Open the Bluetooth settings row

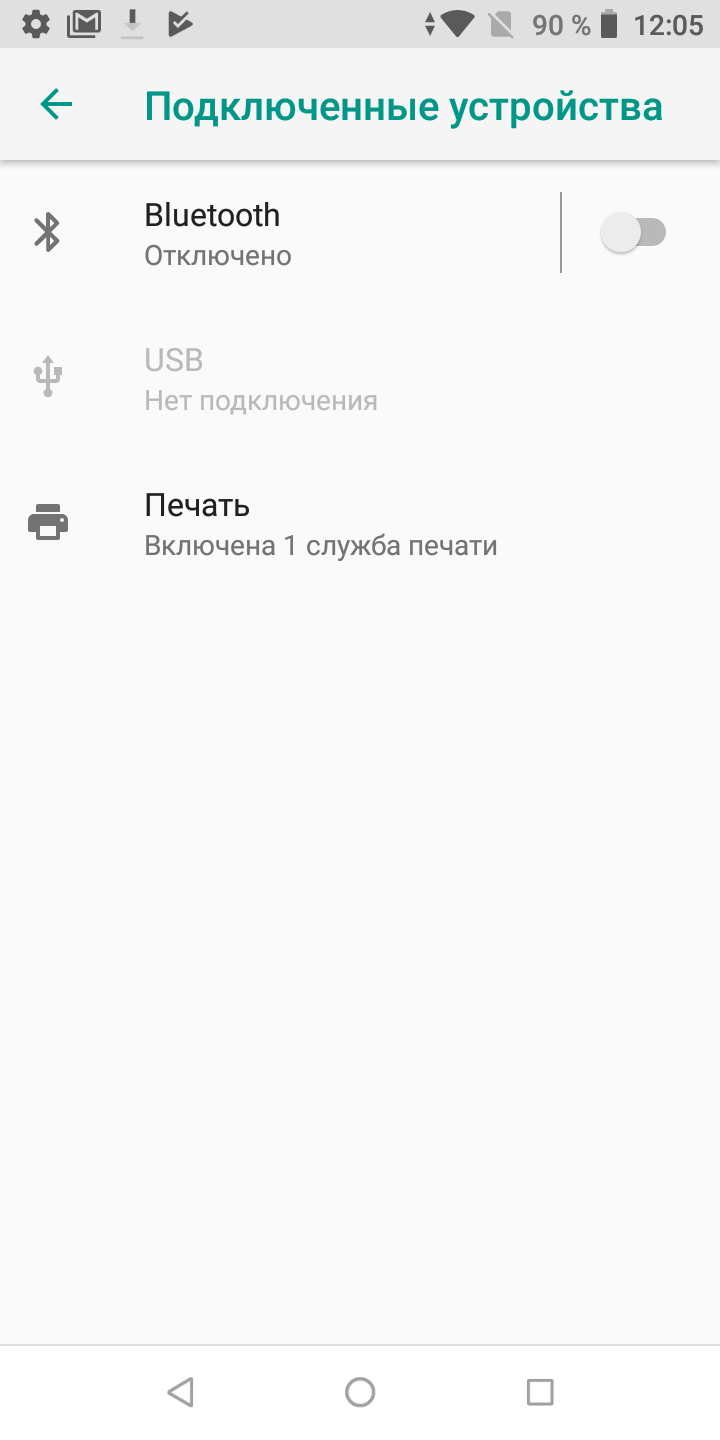(280, 233)
